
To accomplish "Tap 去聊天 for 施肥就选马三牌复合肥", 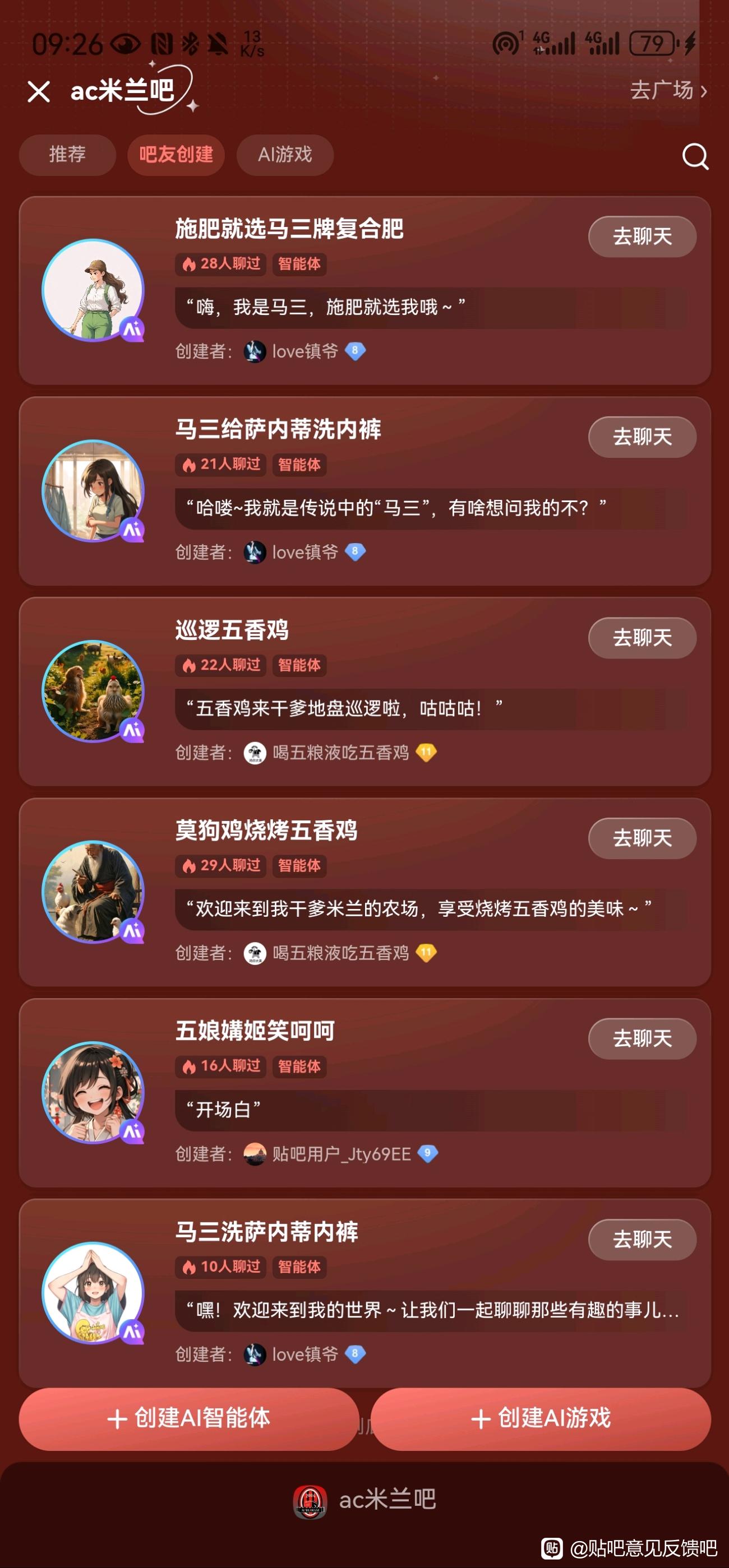I will 642,236.
